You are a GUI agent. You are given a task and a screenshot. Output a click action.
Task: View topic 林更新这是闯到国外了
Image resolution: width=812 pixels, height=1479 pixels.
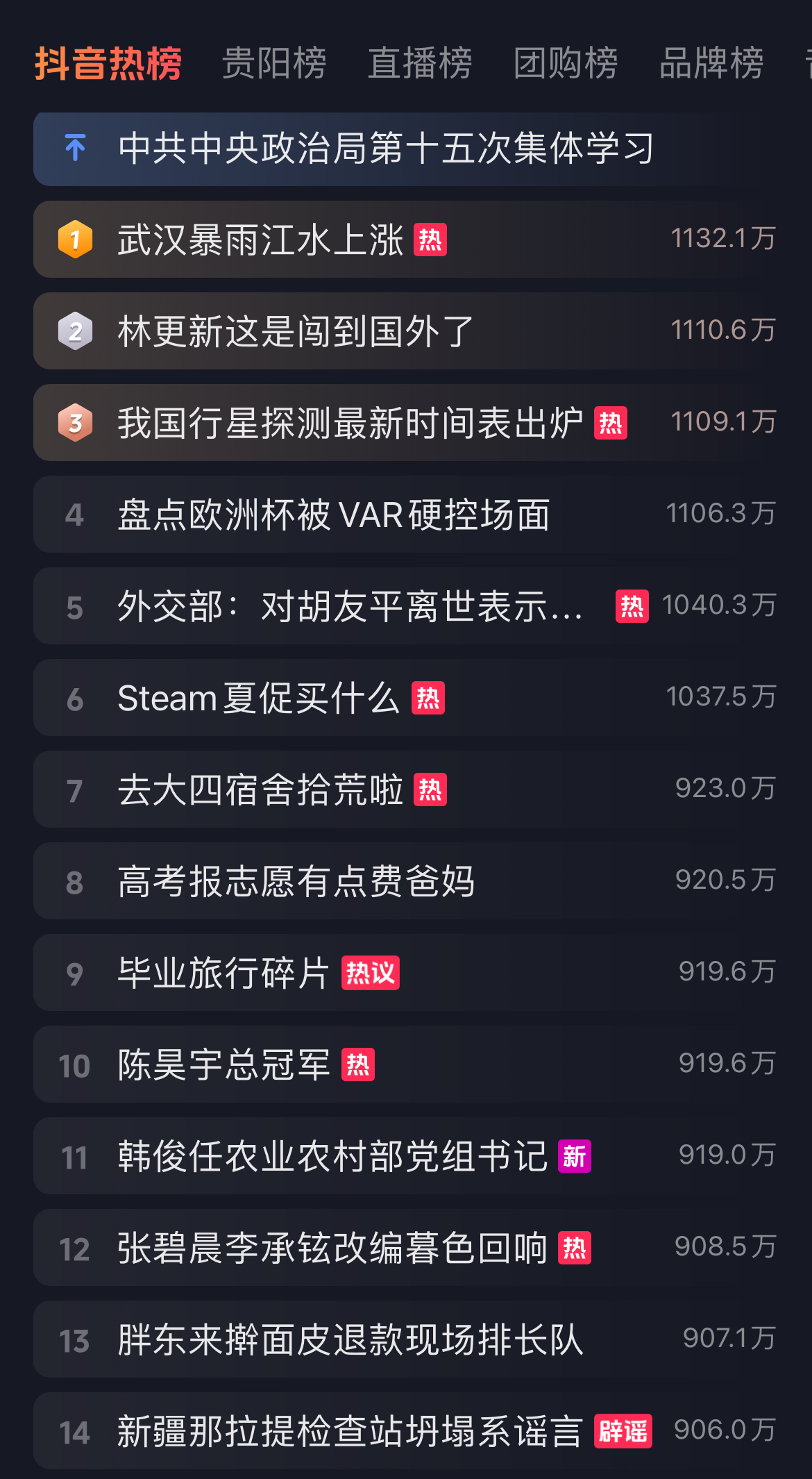pos(296,332)
